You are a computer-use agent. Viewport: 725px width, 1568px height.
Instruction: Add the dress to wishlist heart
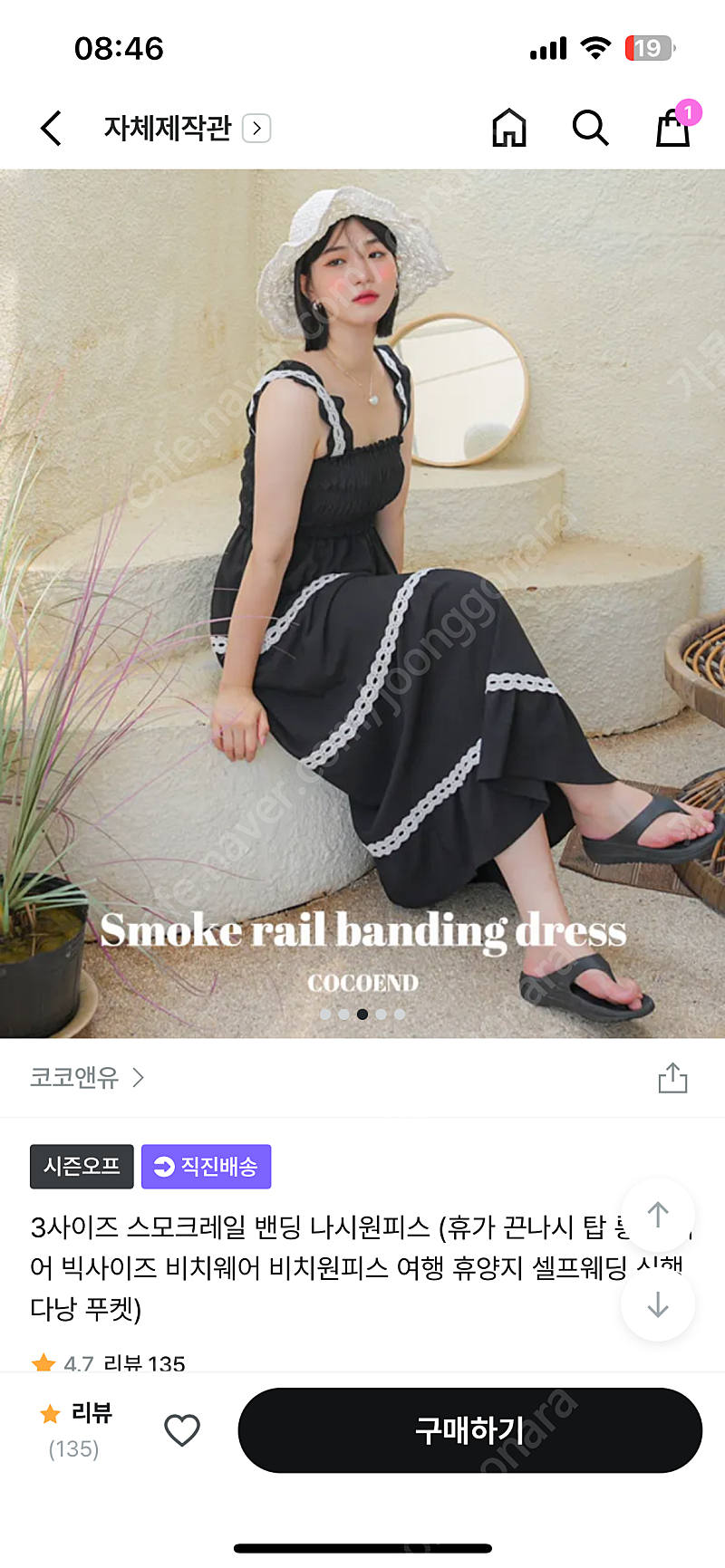point(181,1430)
